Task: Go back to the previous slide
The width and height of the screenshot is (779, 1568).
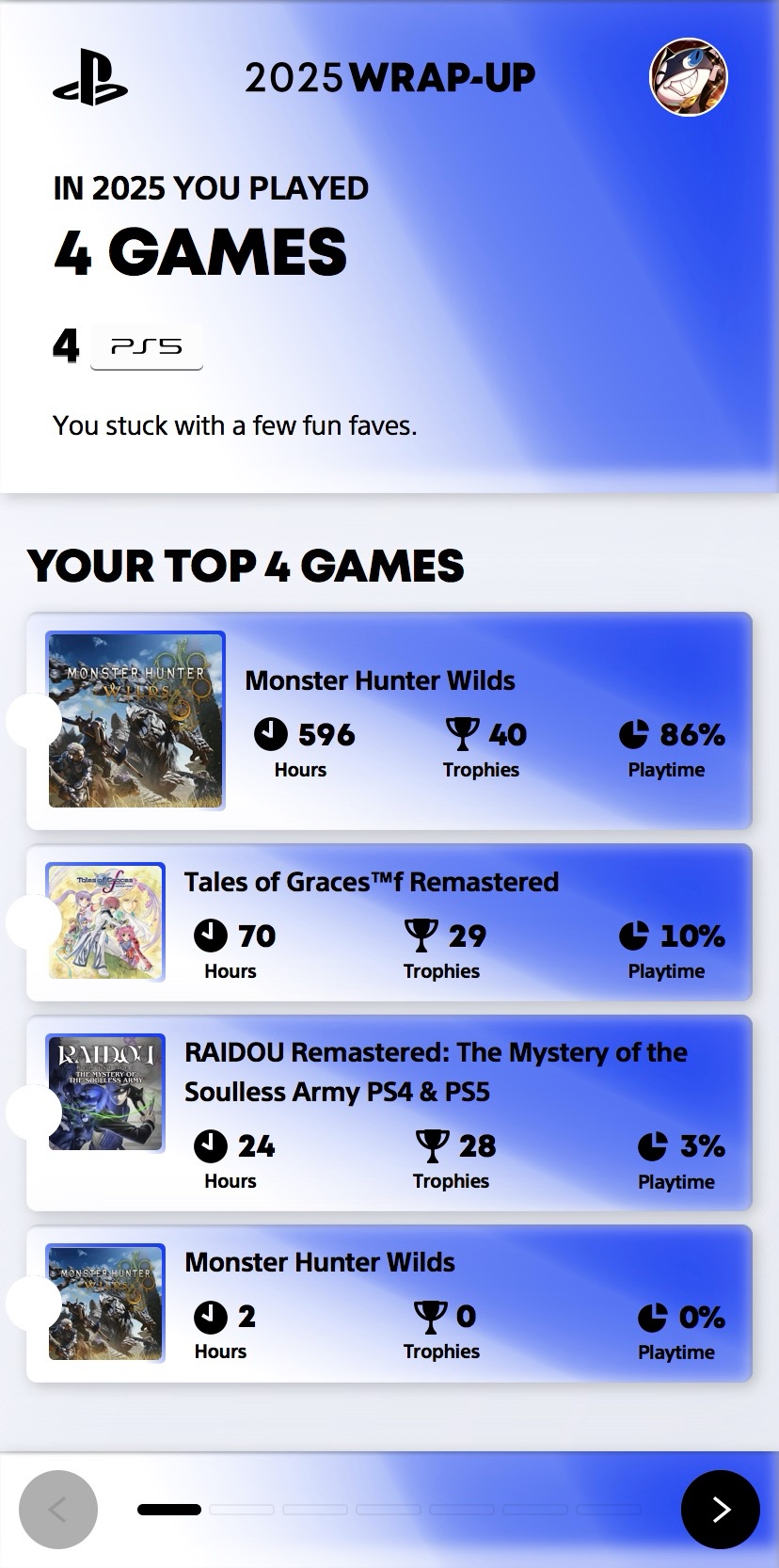Action: click(x=58, y=1509)
